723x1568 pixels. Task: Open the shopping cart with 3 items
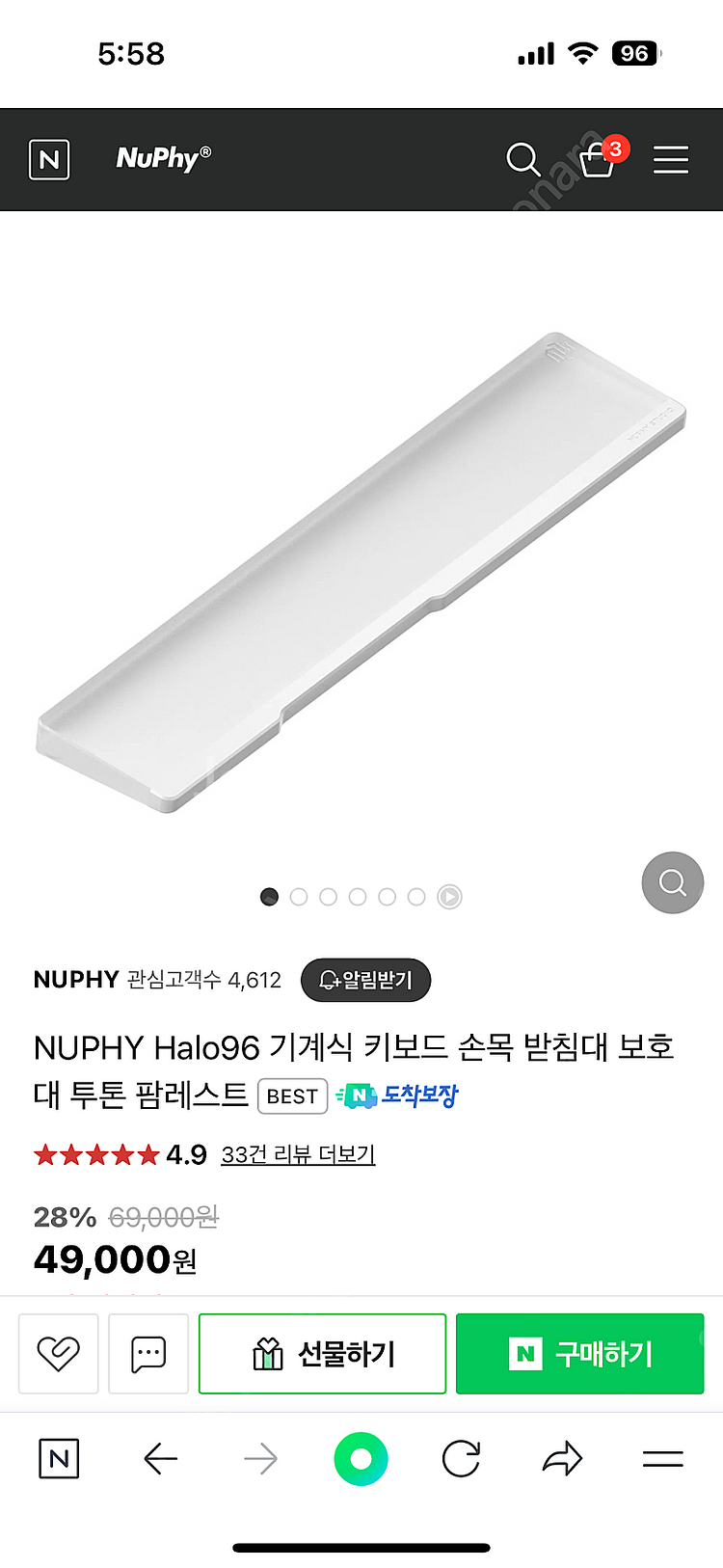pos(598,163)
